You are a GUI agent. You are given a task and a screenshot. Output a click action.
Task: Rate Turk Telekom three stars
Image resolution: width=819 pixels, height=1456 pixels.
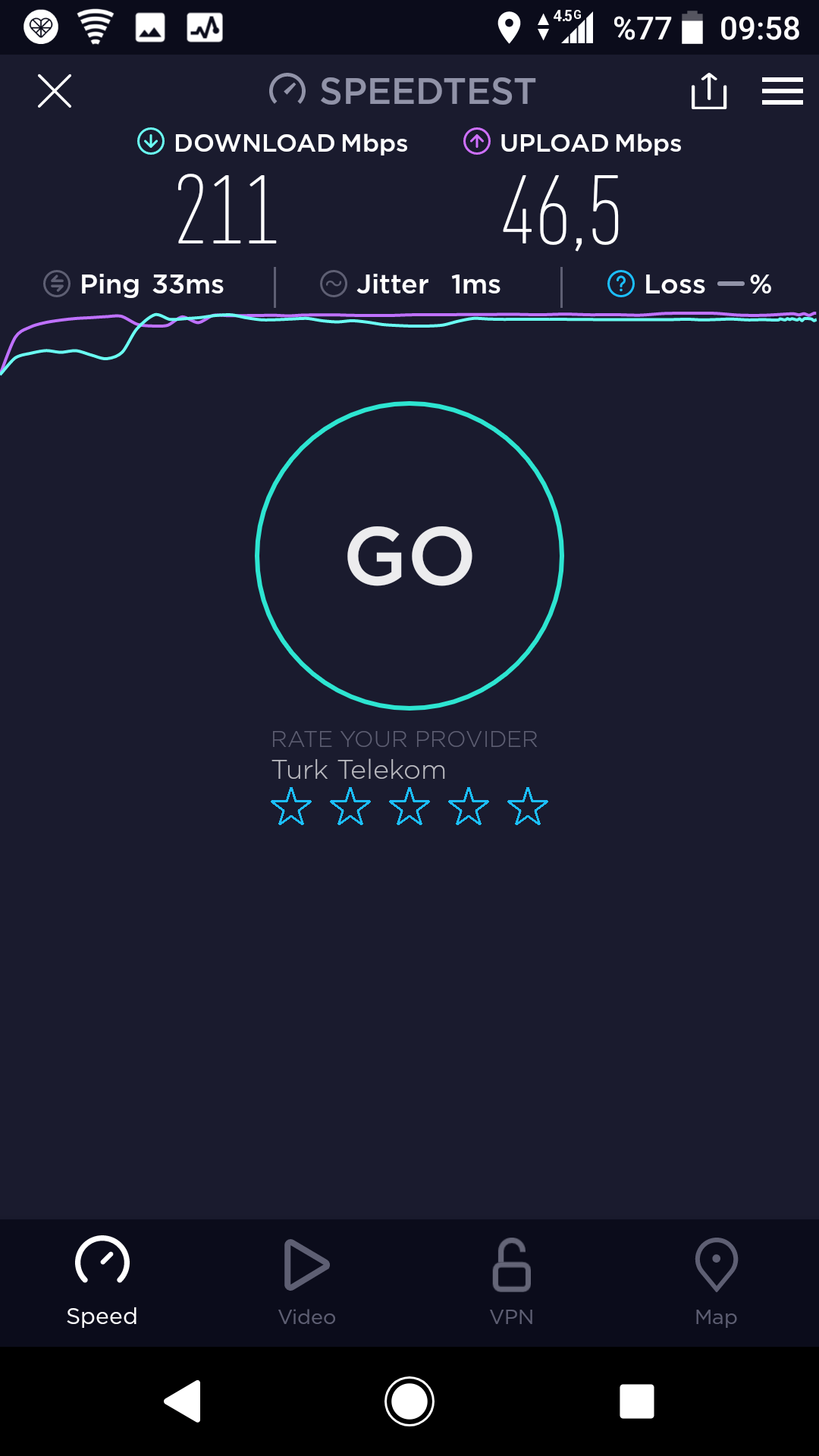pyautogui.click(x=409, y=806)
